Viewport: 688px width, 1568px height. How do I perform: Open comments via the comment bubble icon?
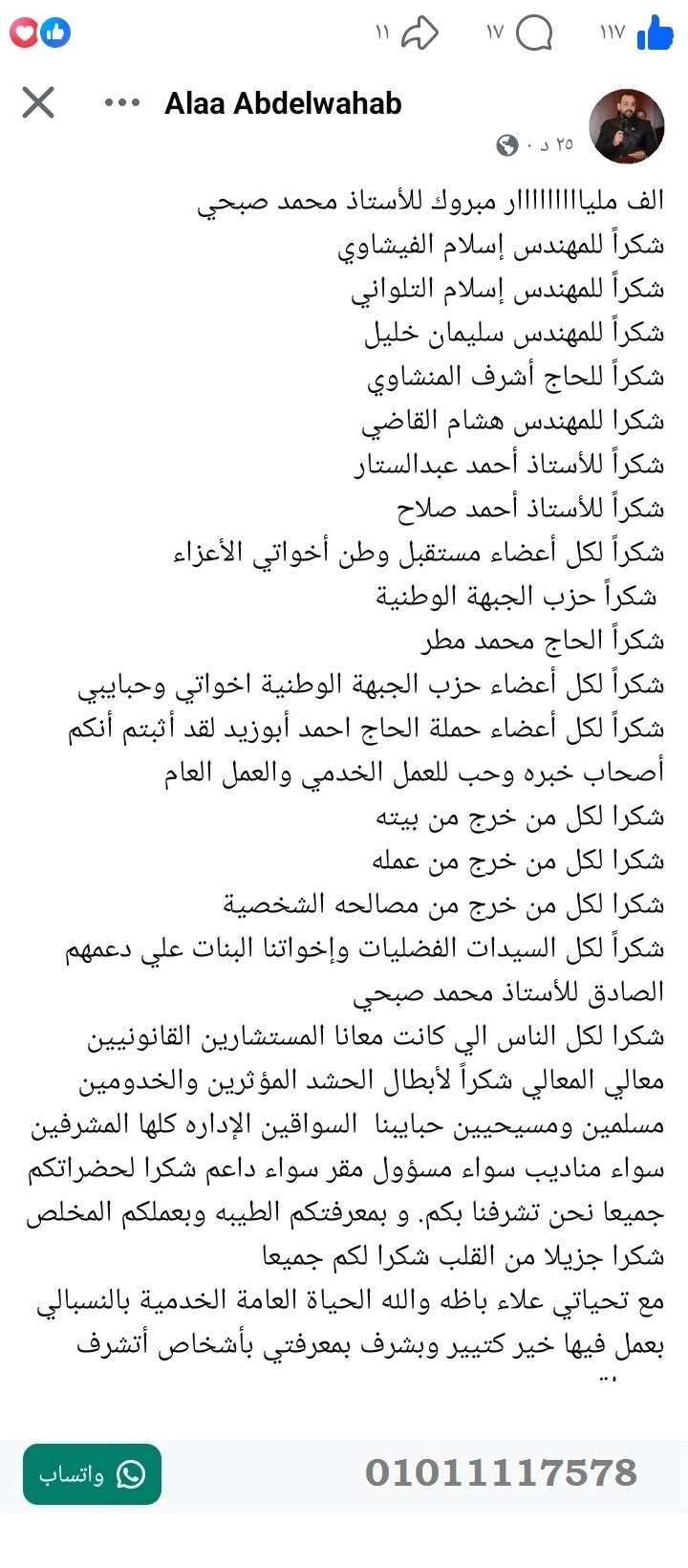535,32
